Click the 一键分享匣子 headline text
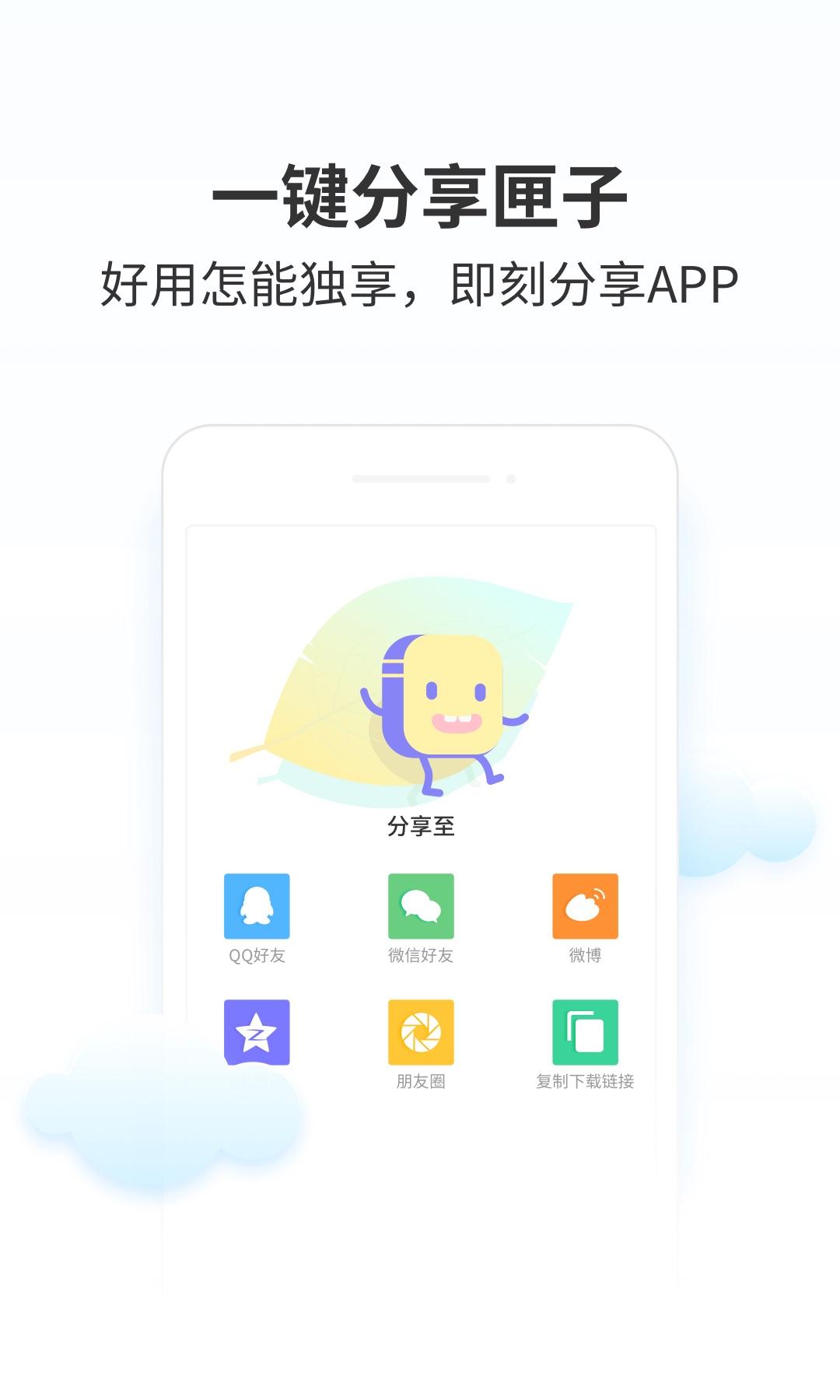 click(x=420, y=197)
